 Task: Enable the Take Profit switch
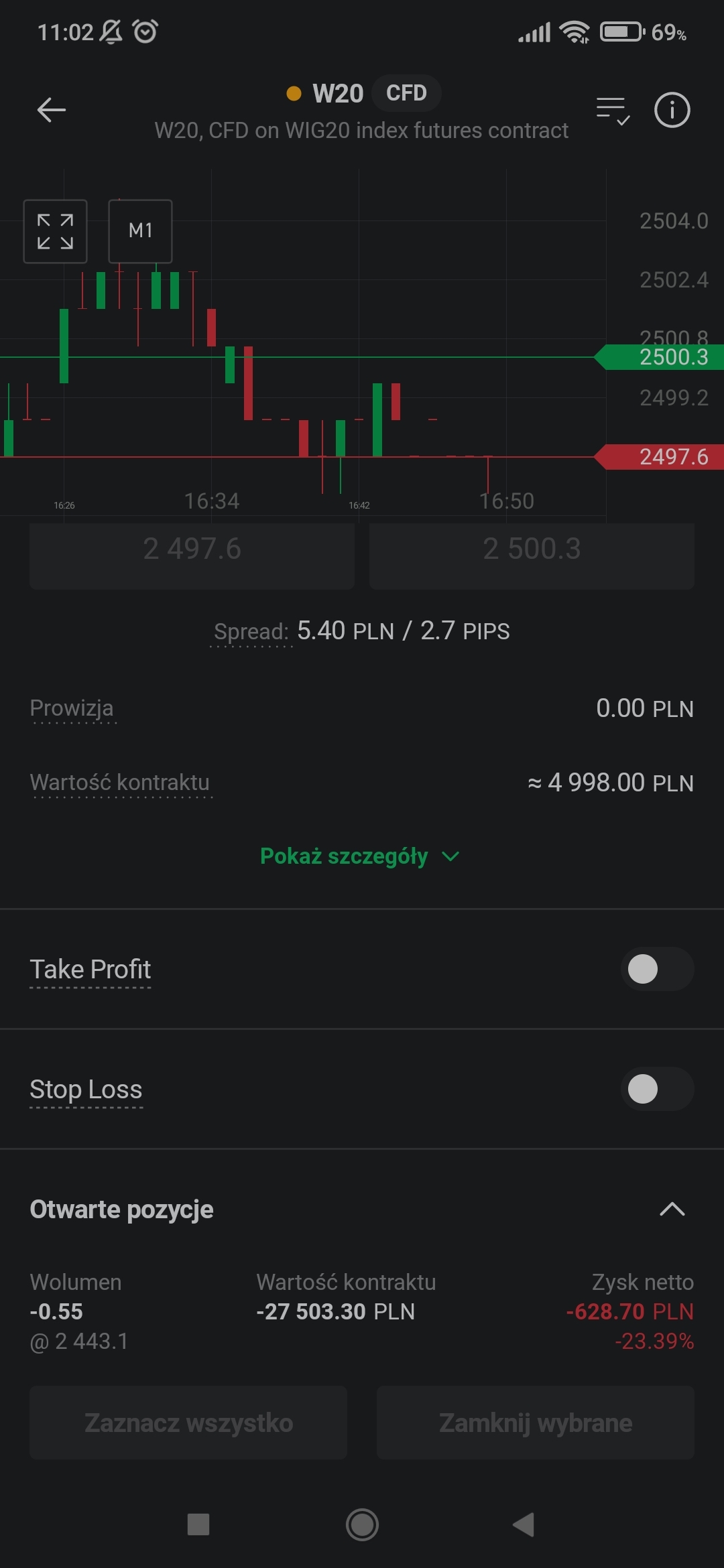[x=656, y=969]
